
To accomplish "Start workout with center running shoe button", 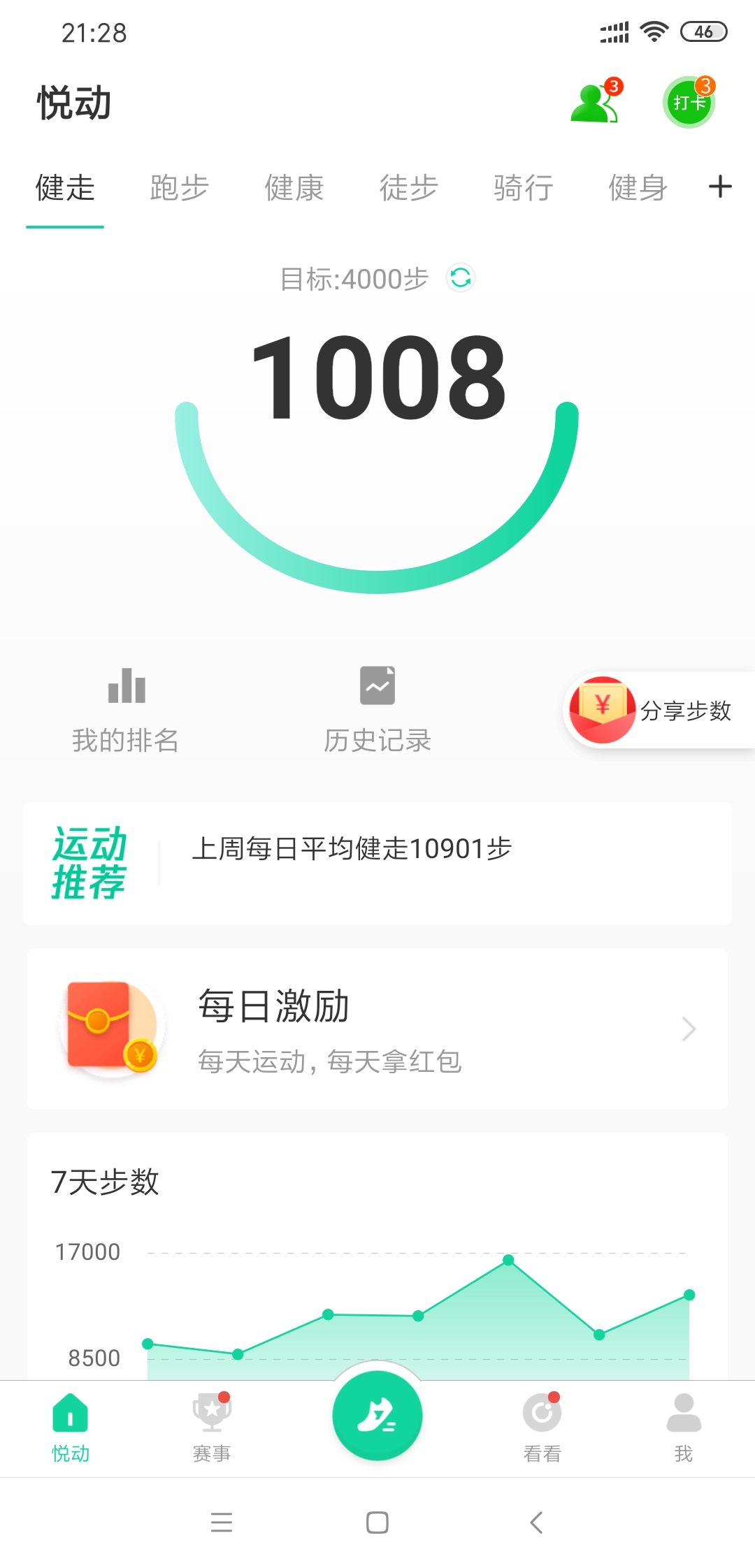I will [x=377, y=1416].
